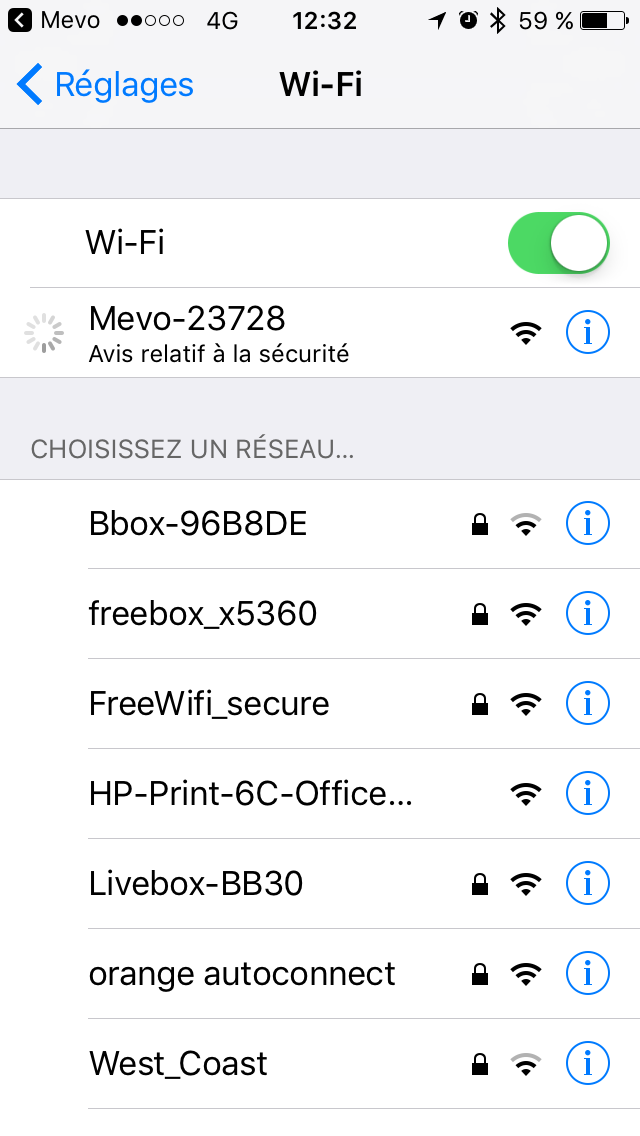Connect to Livebox-BB30
The height and width of the screenshot is (1136, 640).
(x=320, y=883)
